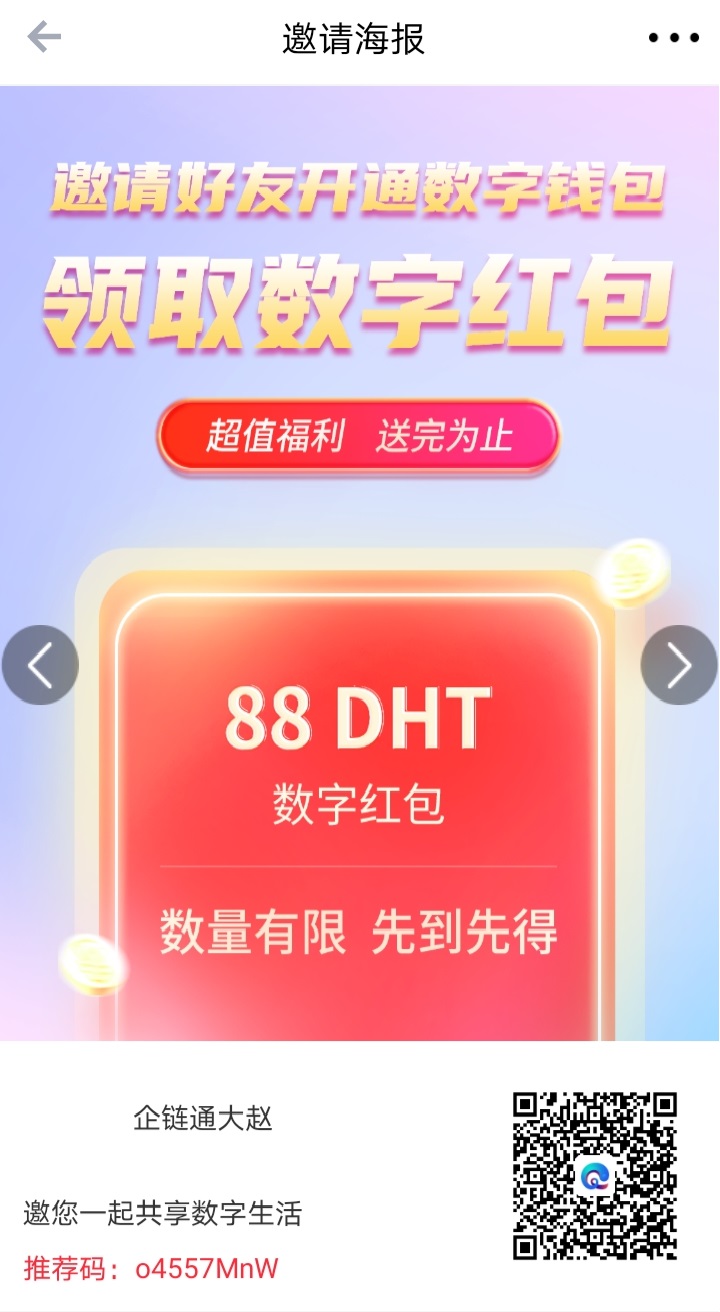The height and width of the screenshot is (1312, 720).
Task: Show the previous invitation poster
Action: [40, 665]
